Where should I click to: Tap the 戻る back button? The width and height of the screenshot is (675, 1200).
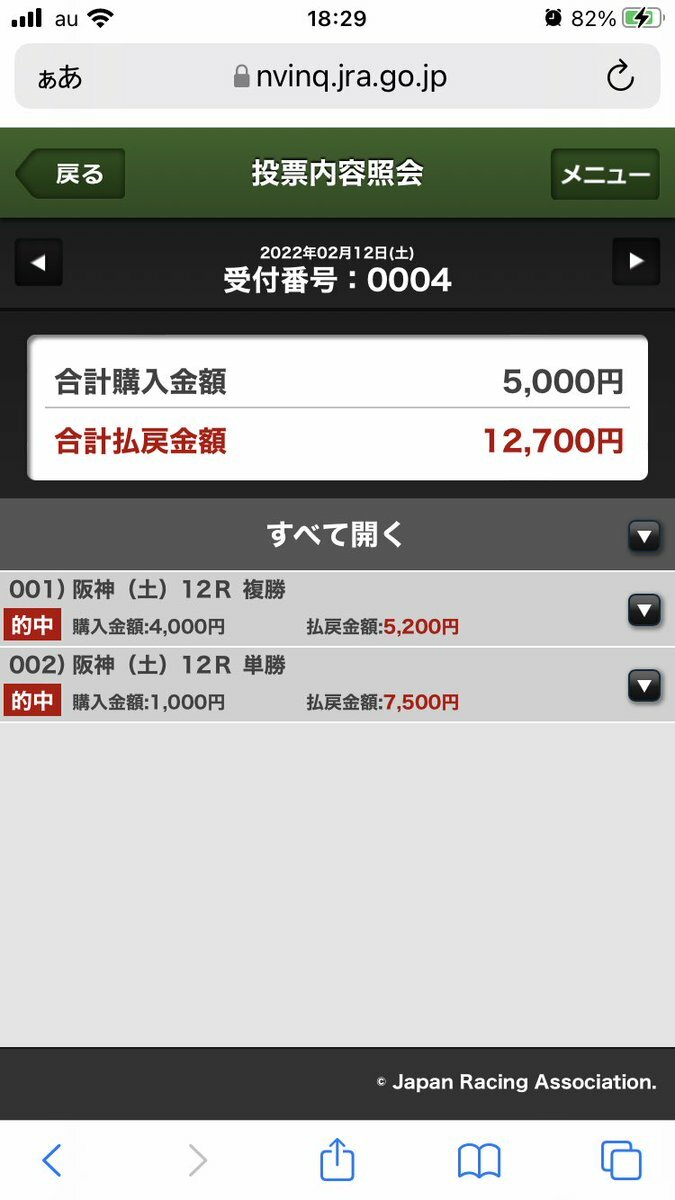[x=70, y=174]
